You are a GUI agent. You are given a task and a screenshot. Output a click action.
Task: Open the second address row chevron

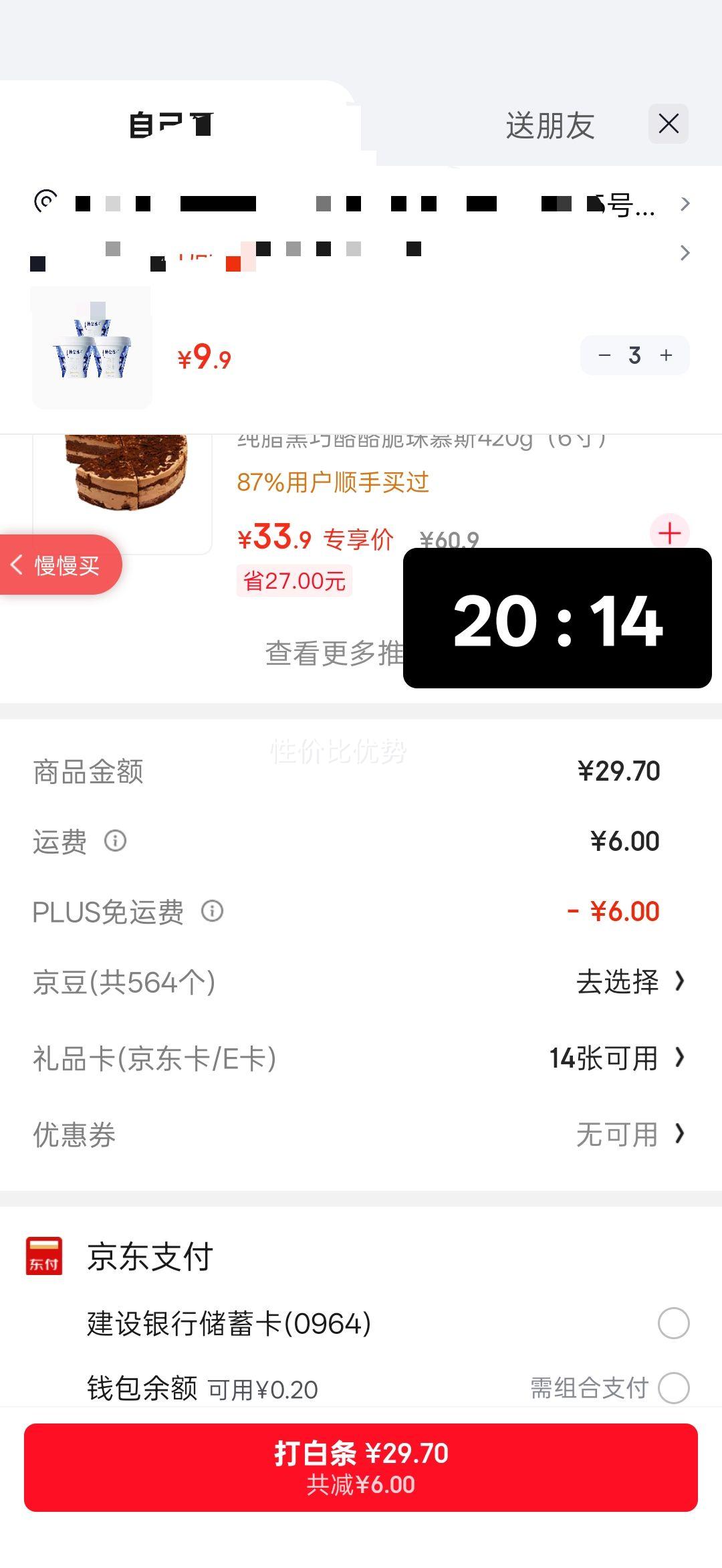pyautogui.click(x=684, y=253)
